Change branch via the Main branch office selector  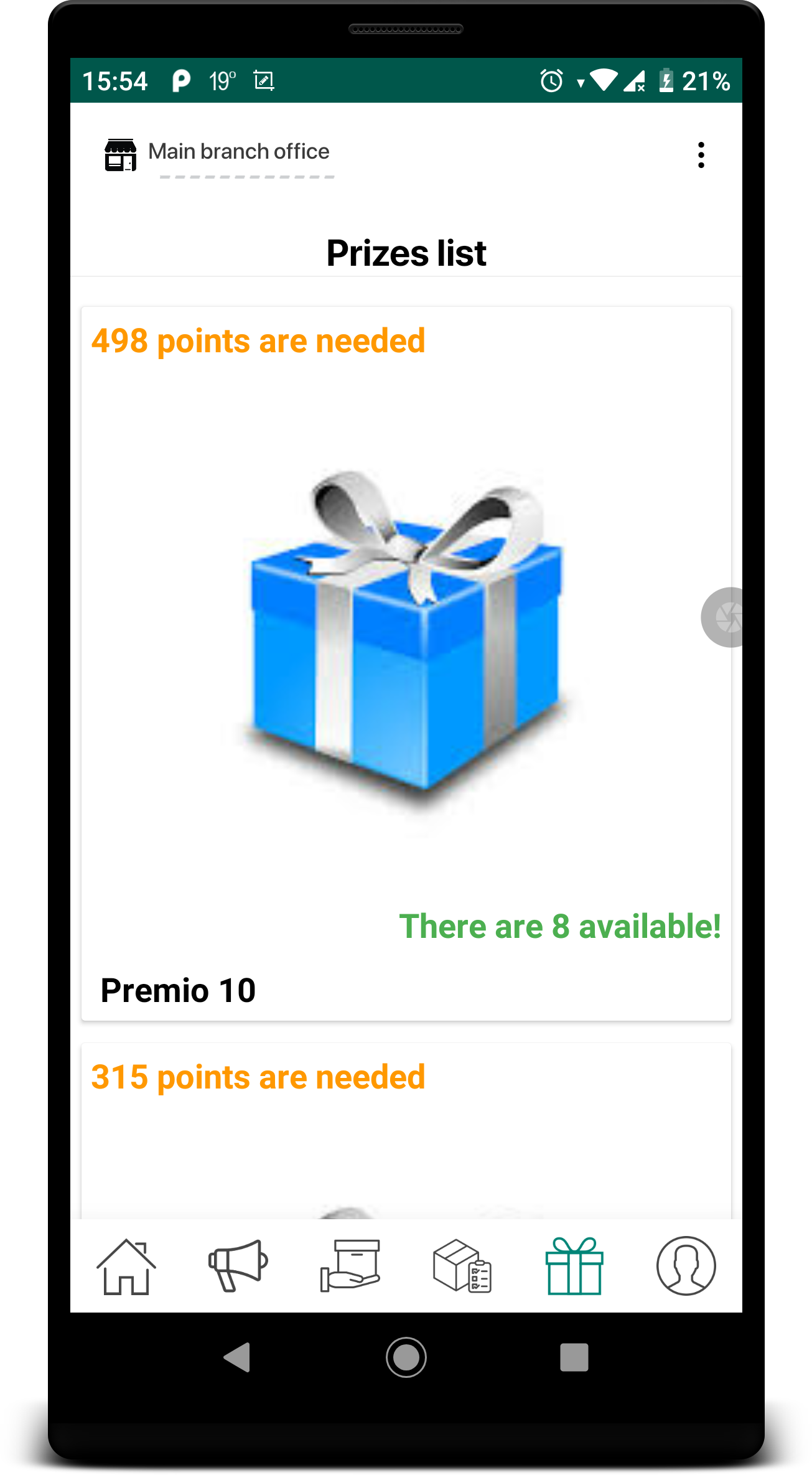238,151
